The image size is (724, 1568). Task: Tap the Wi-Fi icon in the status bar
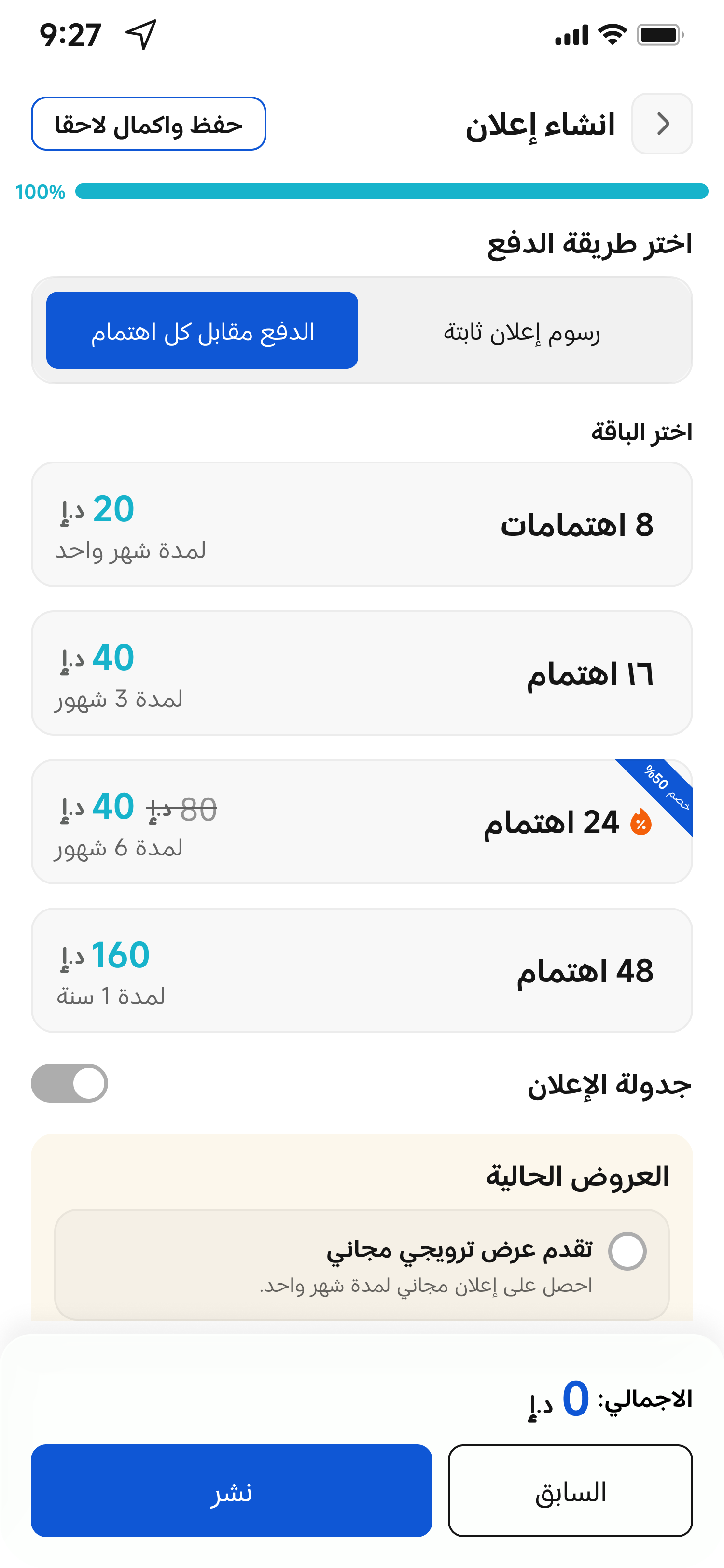(x=613, y=35)
